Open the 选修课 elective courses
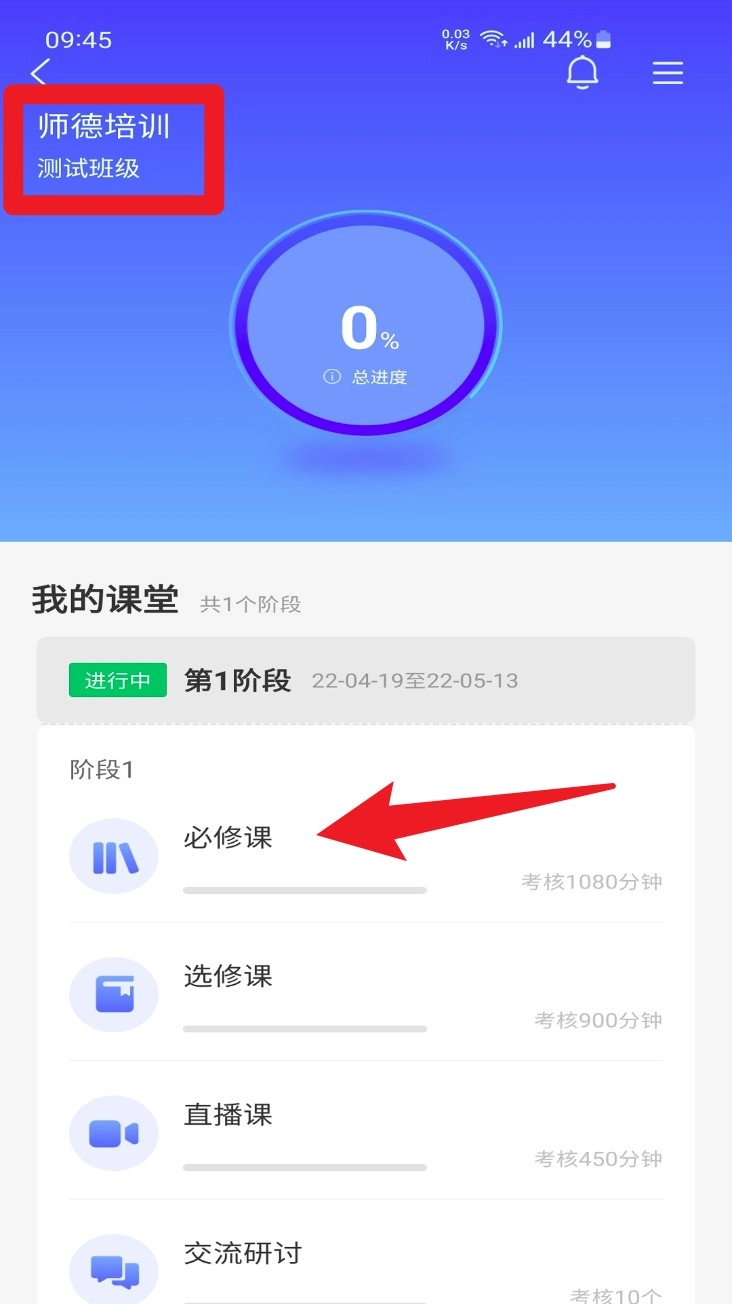Viewport: 732px width, 1304px height. pos(228,976)
